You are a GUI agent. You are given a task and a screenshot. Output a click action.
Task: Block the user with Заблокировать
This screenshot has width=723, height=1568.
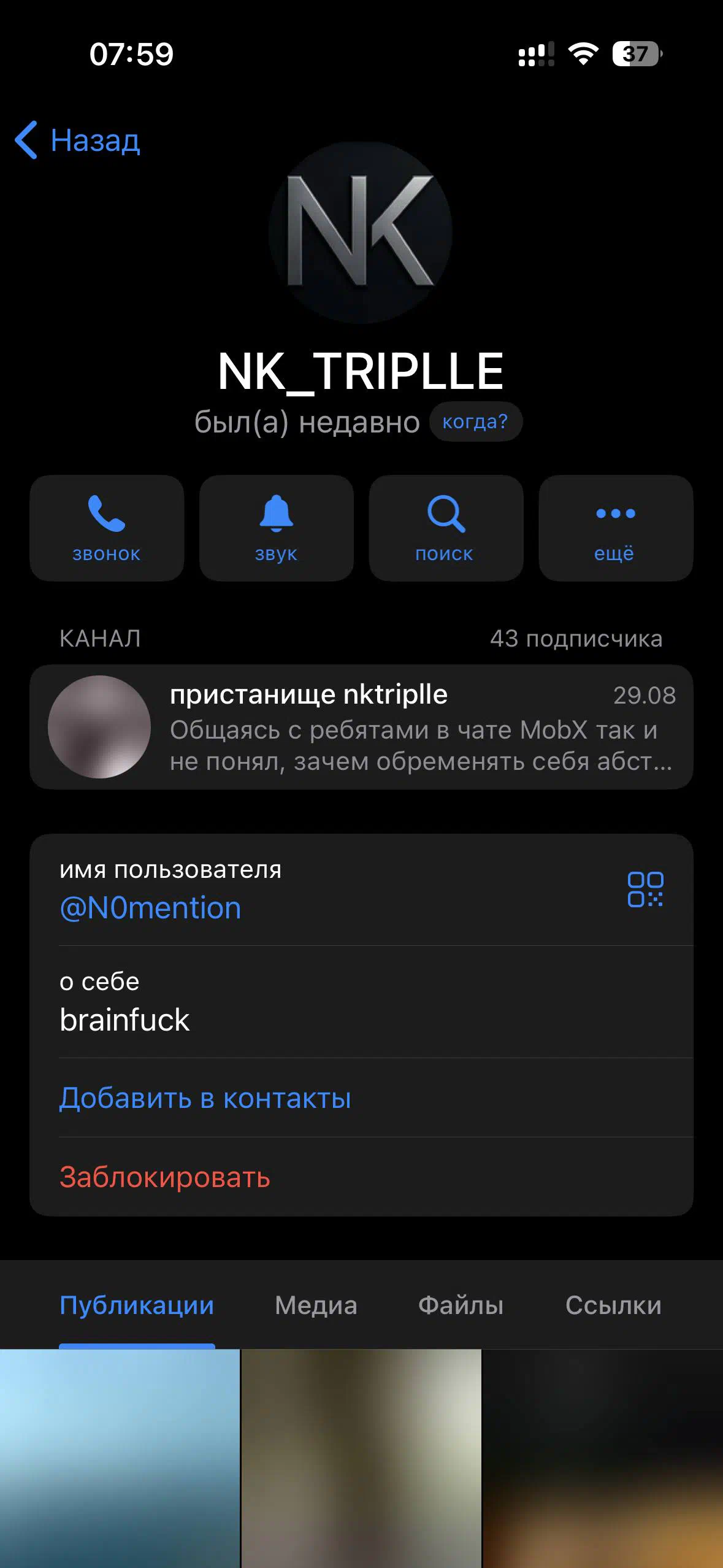(x=165, y=1177)
